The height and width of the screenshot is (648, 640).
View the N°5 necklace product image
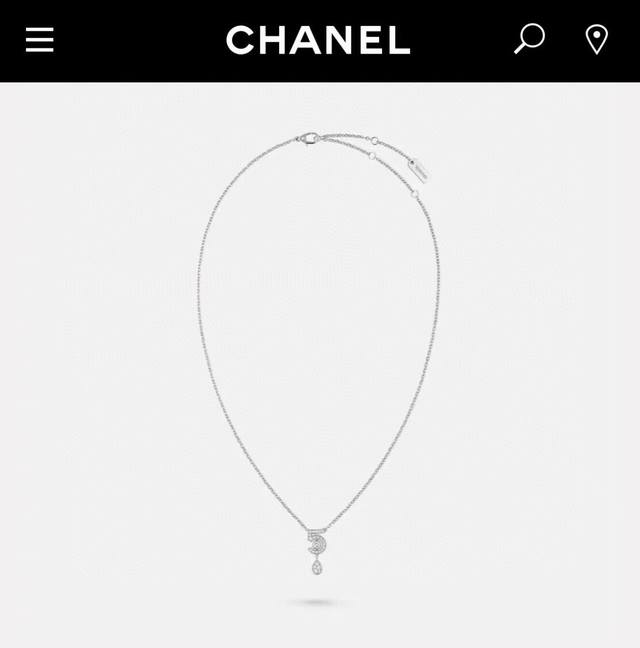point(319,354)
